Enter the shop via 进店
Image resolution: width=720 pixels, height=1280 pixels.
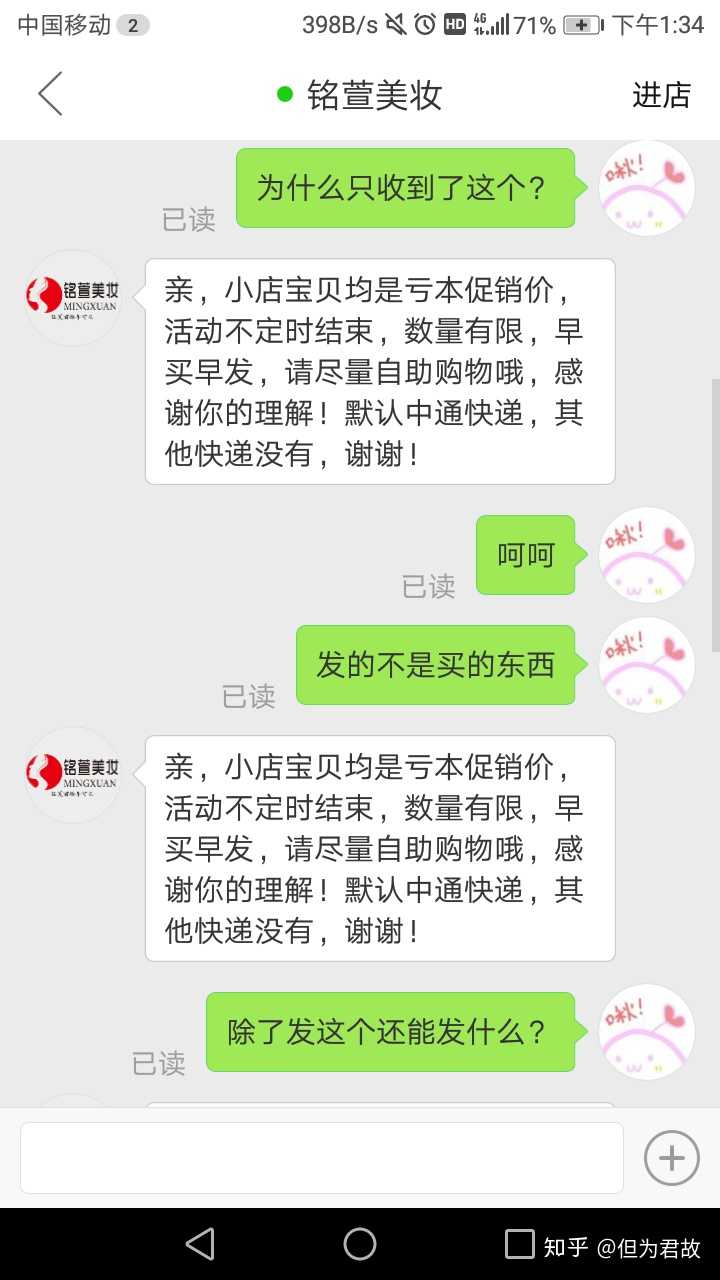[x=661, y=95]
